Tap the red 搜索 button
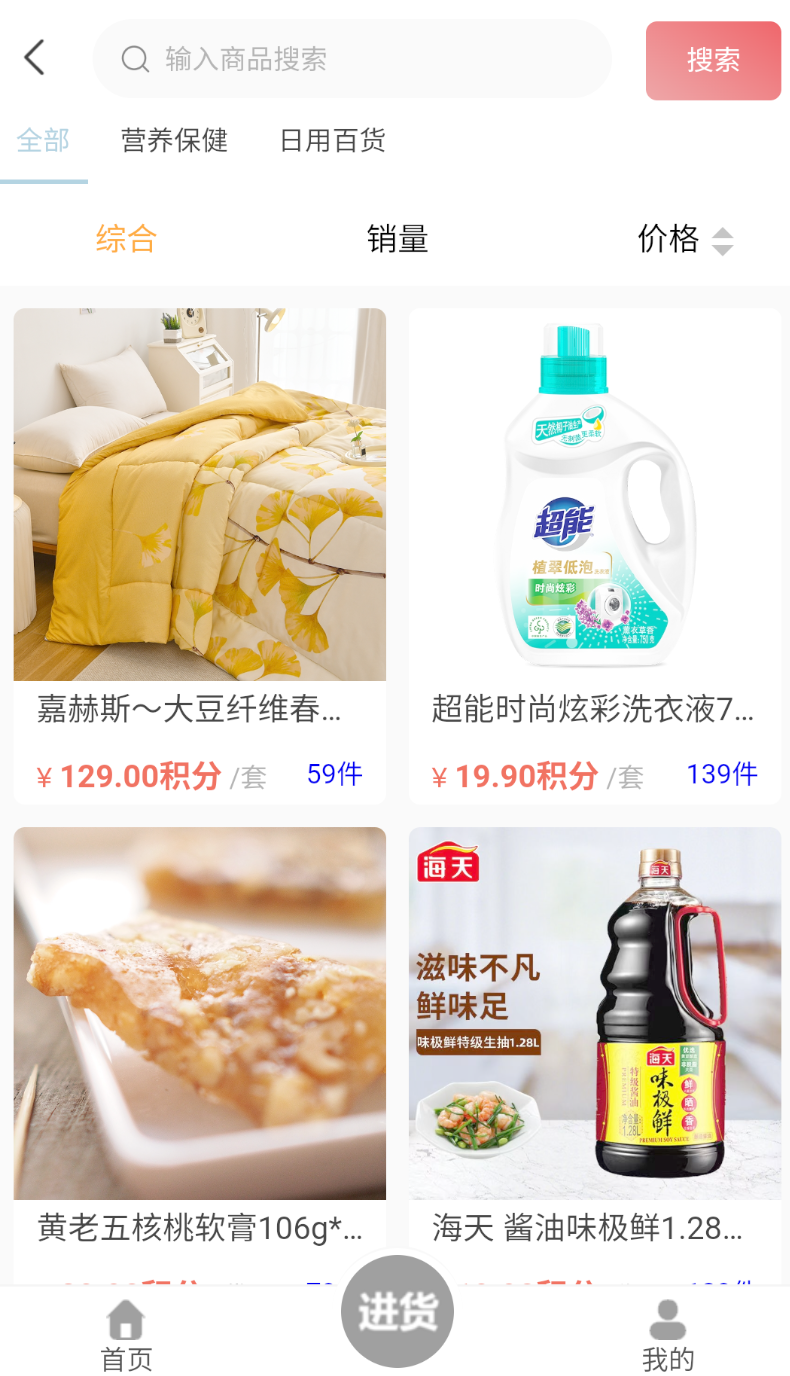Viewport: 790px width, 1376px height. click(x=713, y=61)
